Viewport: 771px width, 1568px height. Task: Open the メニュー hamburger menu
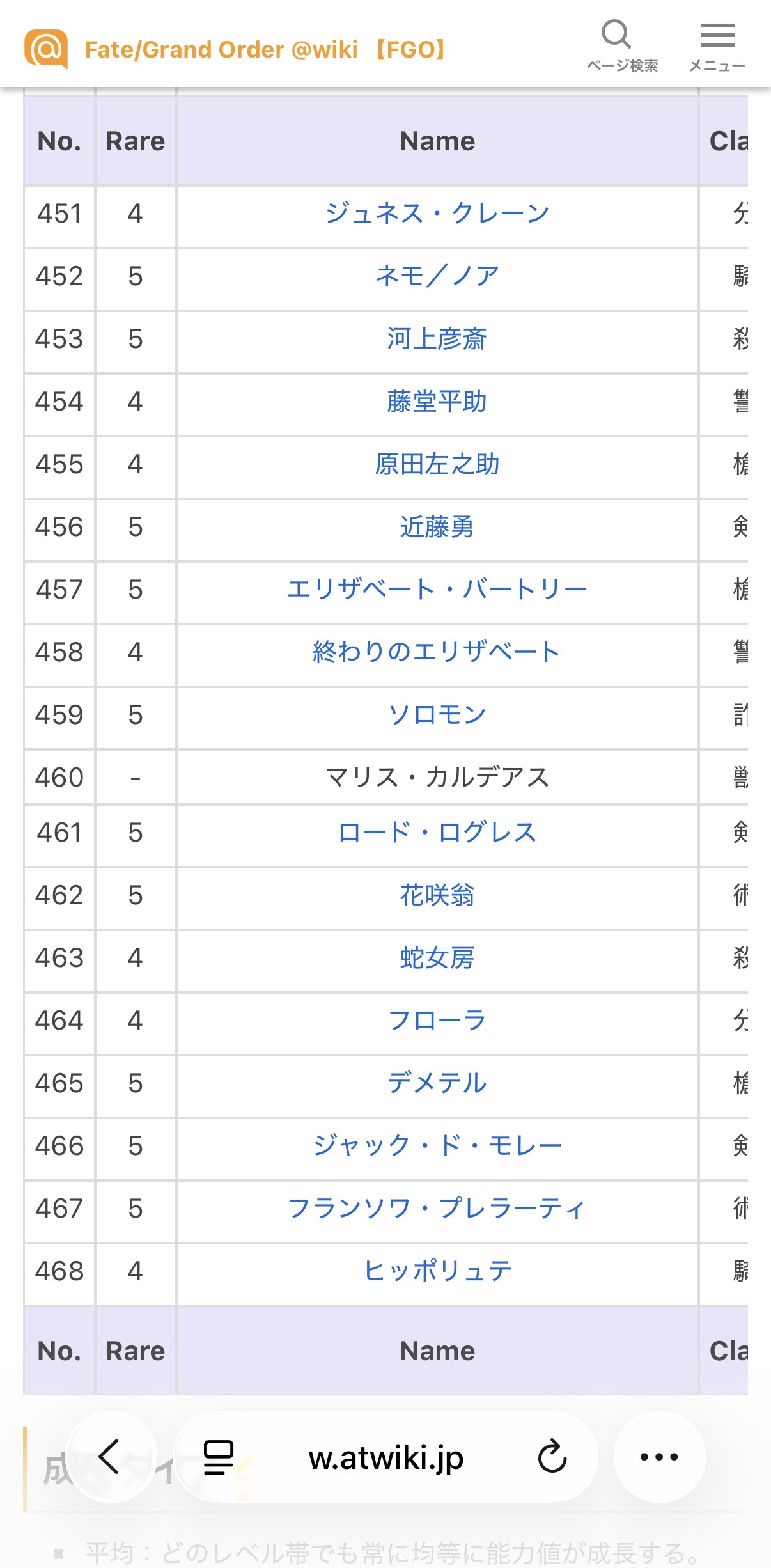717,46
